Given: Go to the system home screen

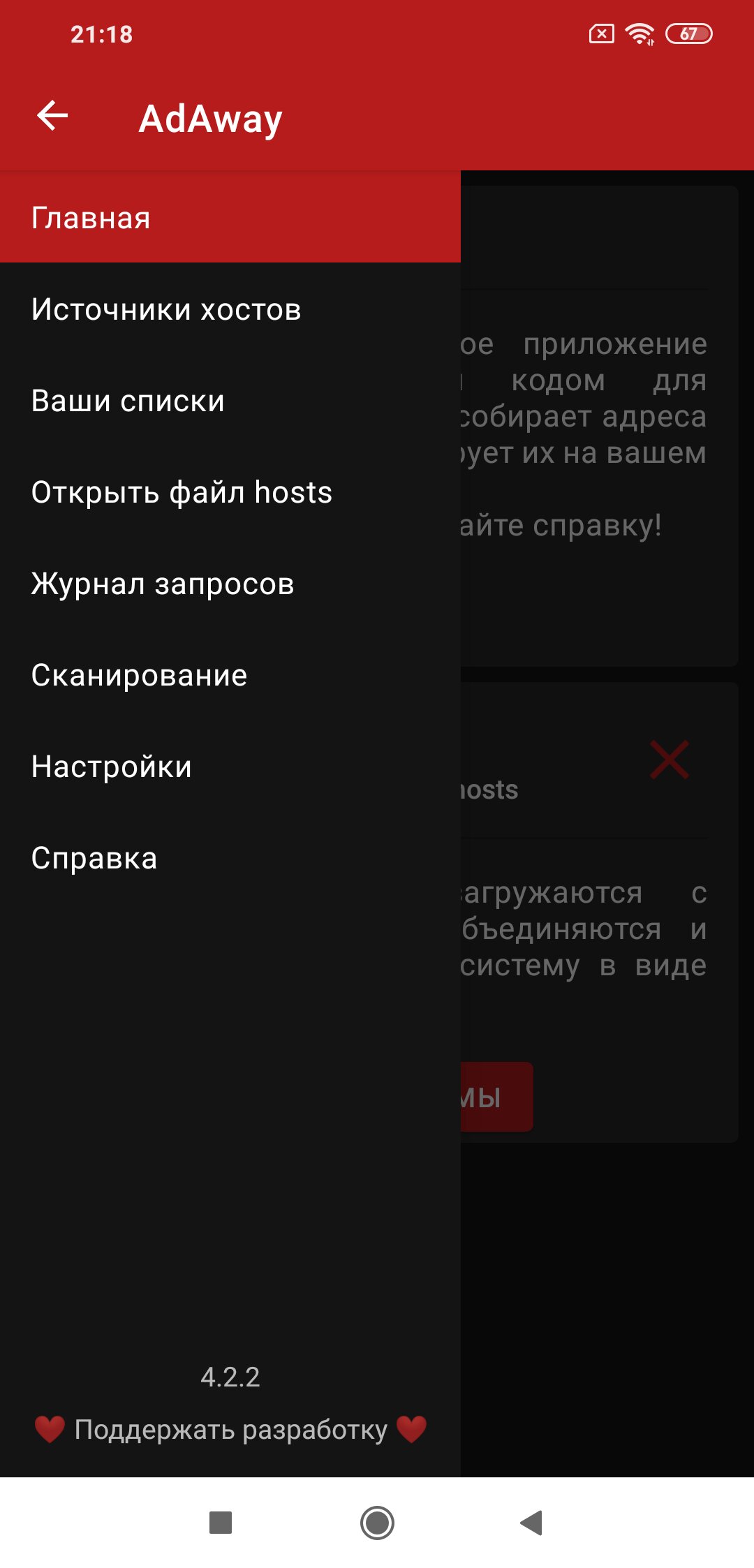Looking at the screenshot, I should tap(377, 1523).
